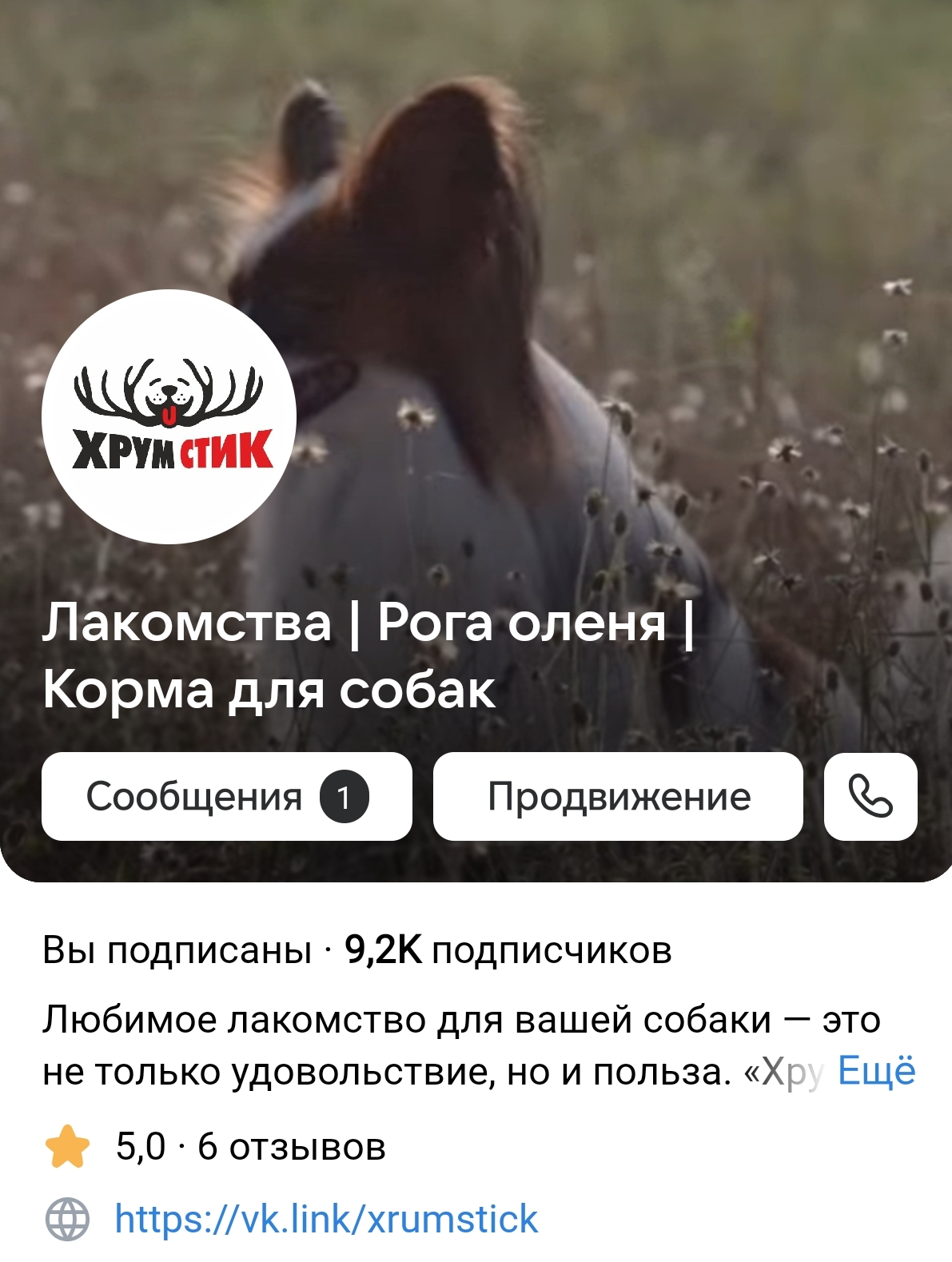Screen dimensions: 952x1262
Task: Tap the Продвижение button
Action: [x=618, y=797]
